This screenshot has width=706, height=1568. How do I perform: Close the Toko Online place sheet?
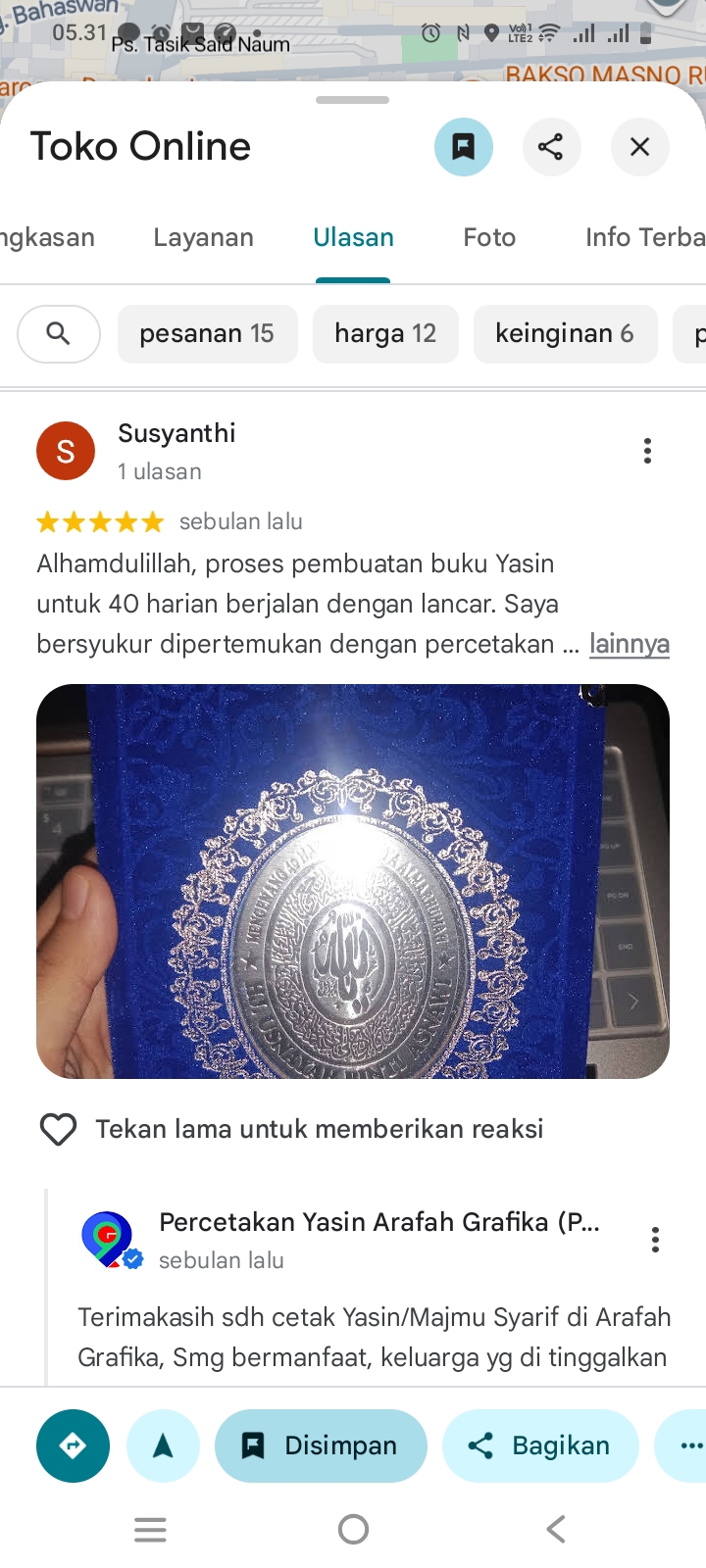(639, 147)
